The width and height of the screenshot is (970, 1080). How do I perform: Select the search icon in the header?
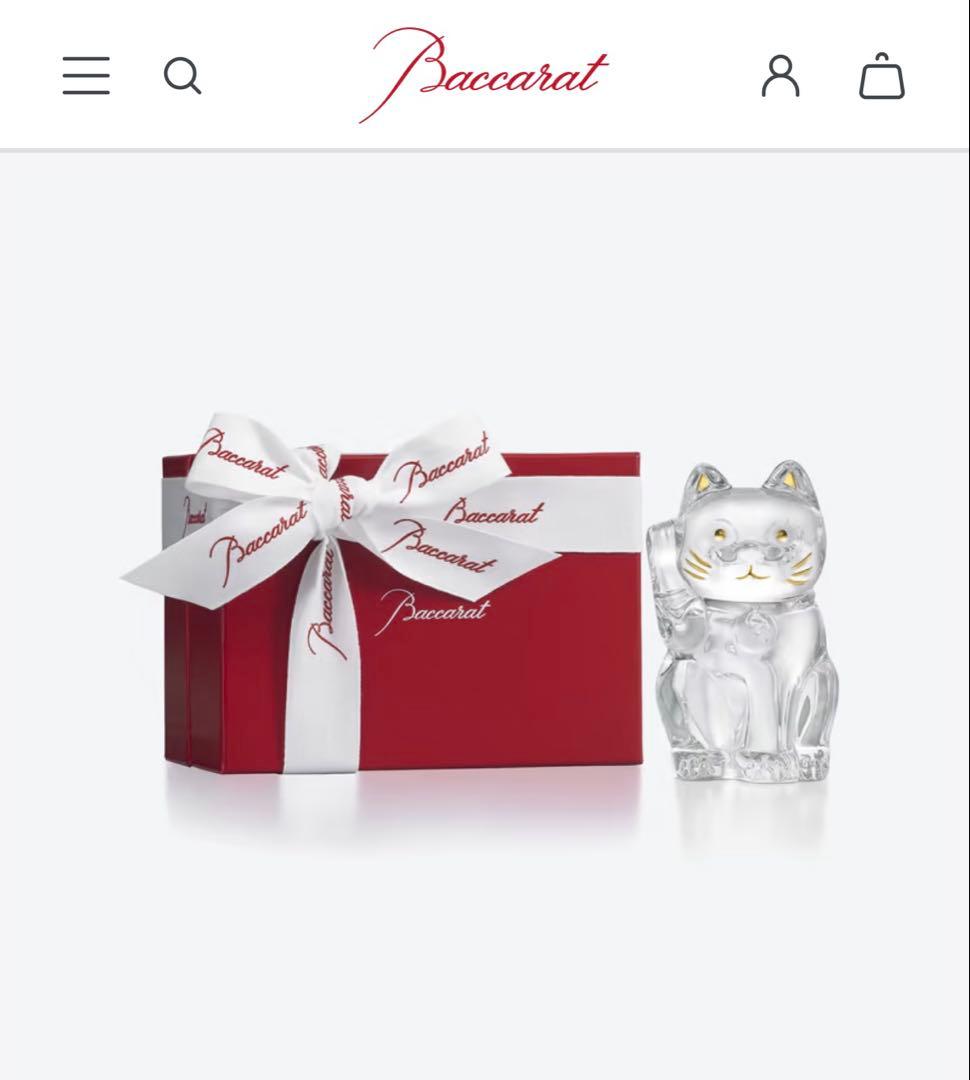tap(183, 75)
